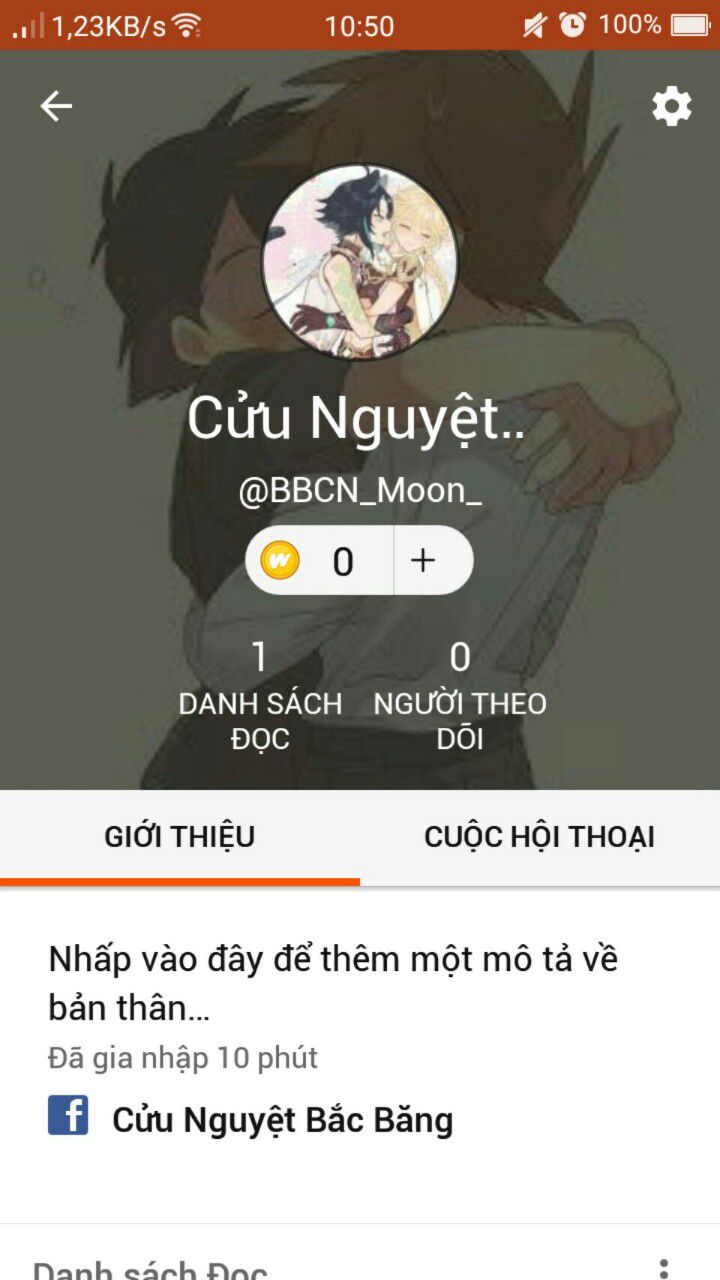Add a description about yourself
Screen dimensions: 720x1280
333,983
